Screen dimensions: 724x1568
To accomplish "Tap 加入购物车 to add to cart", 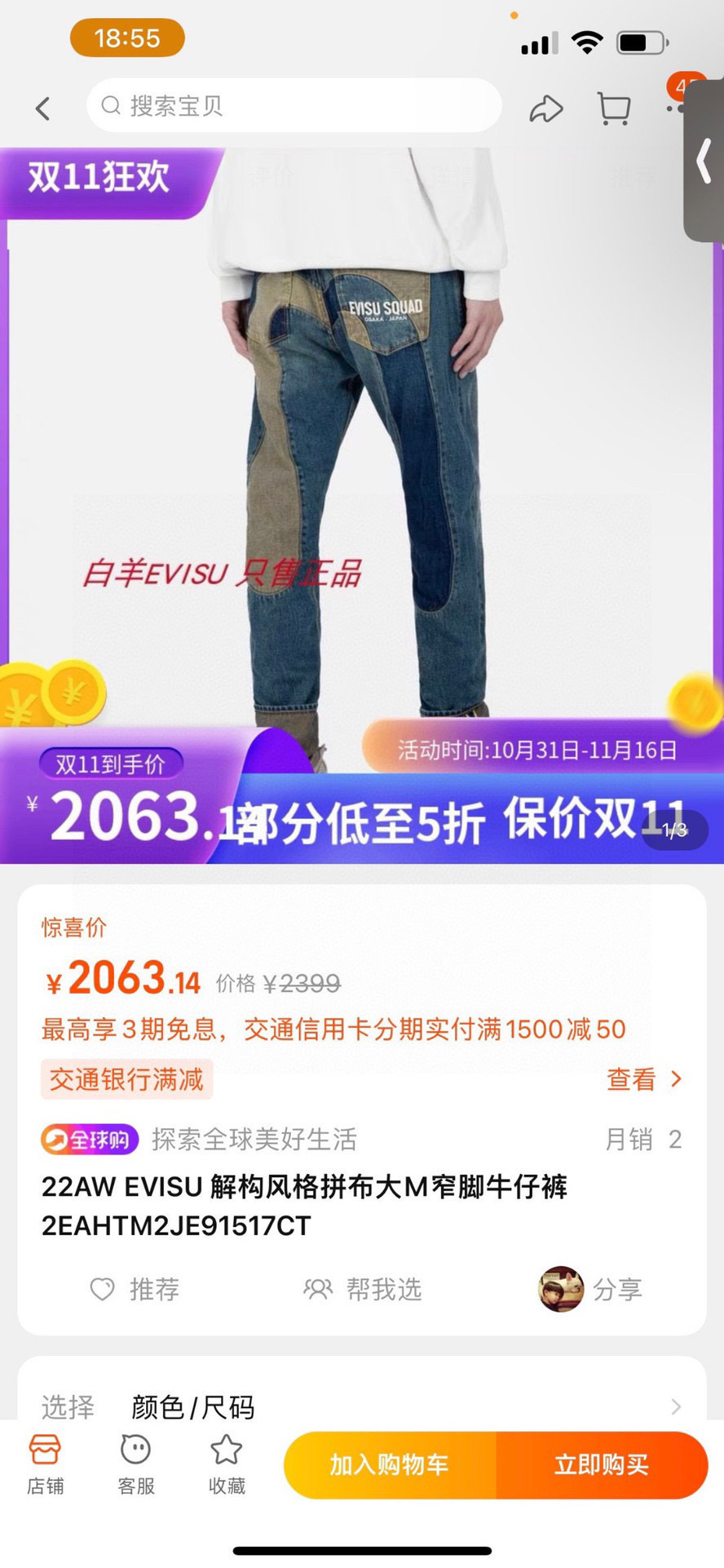I will pyautogui.click(x=390, y=1464).
